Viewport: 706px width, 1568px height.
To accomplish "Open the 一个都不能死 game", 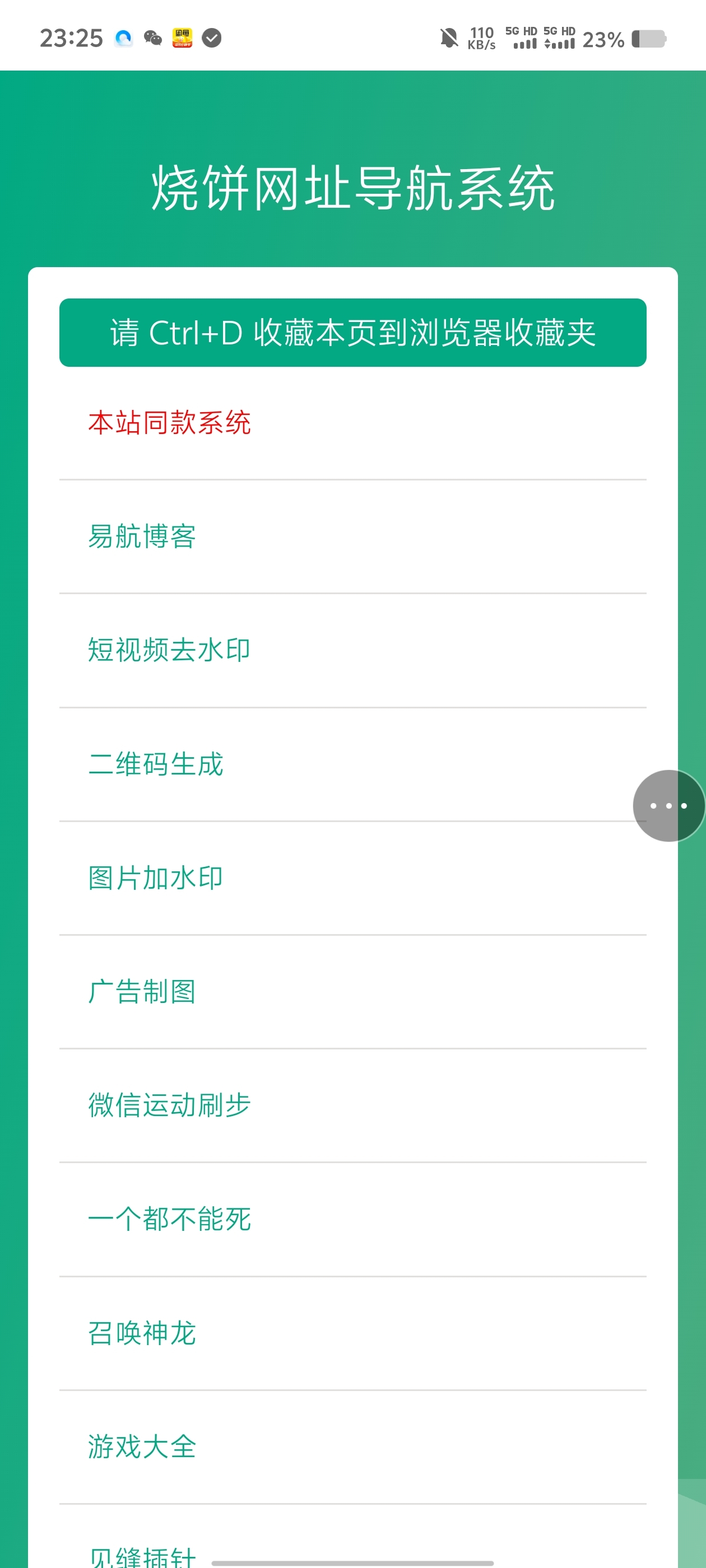I will tap(169, 1219).
